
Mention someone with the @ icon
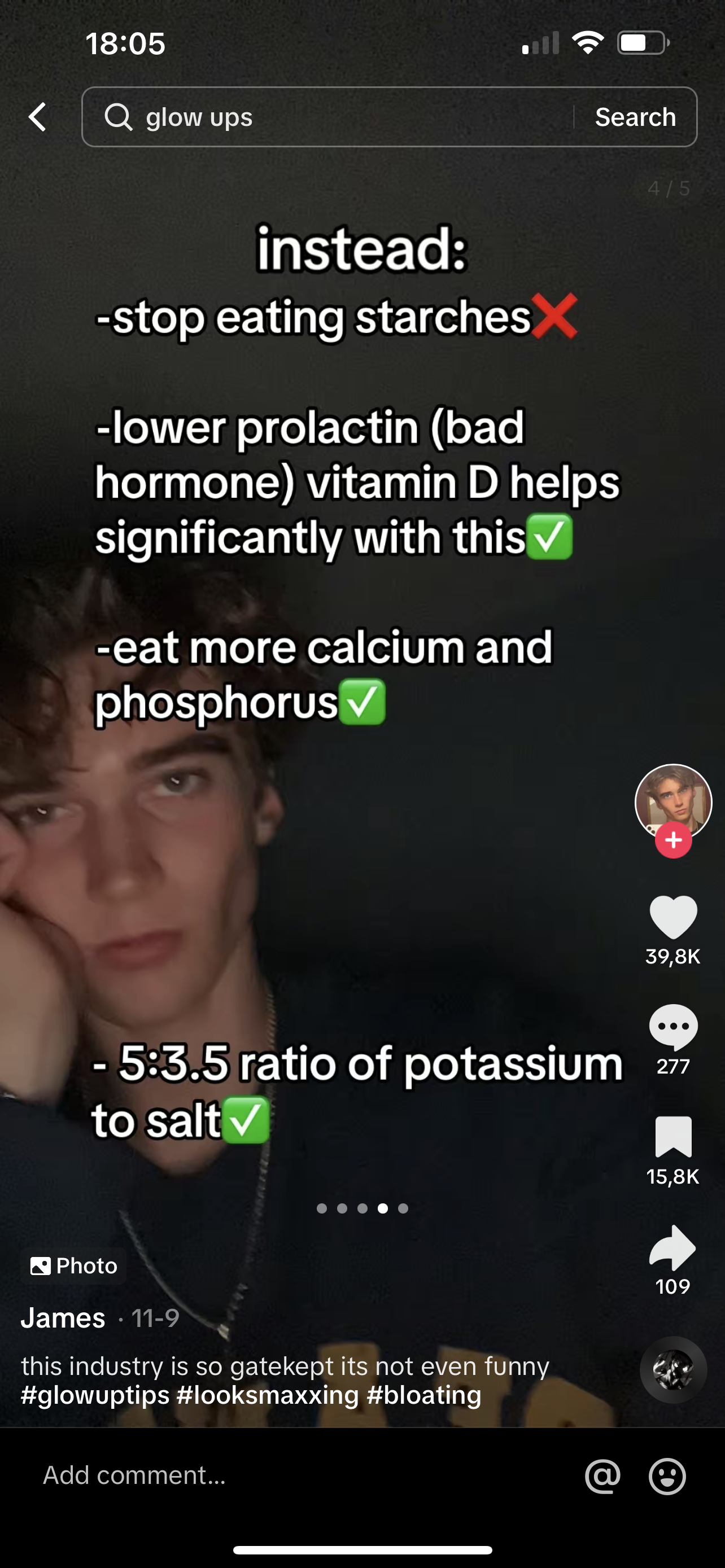(602, 1476)
